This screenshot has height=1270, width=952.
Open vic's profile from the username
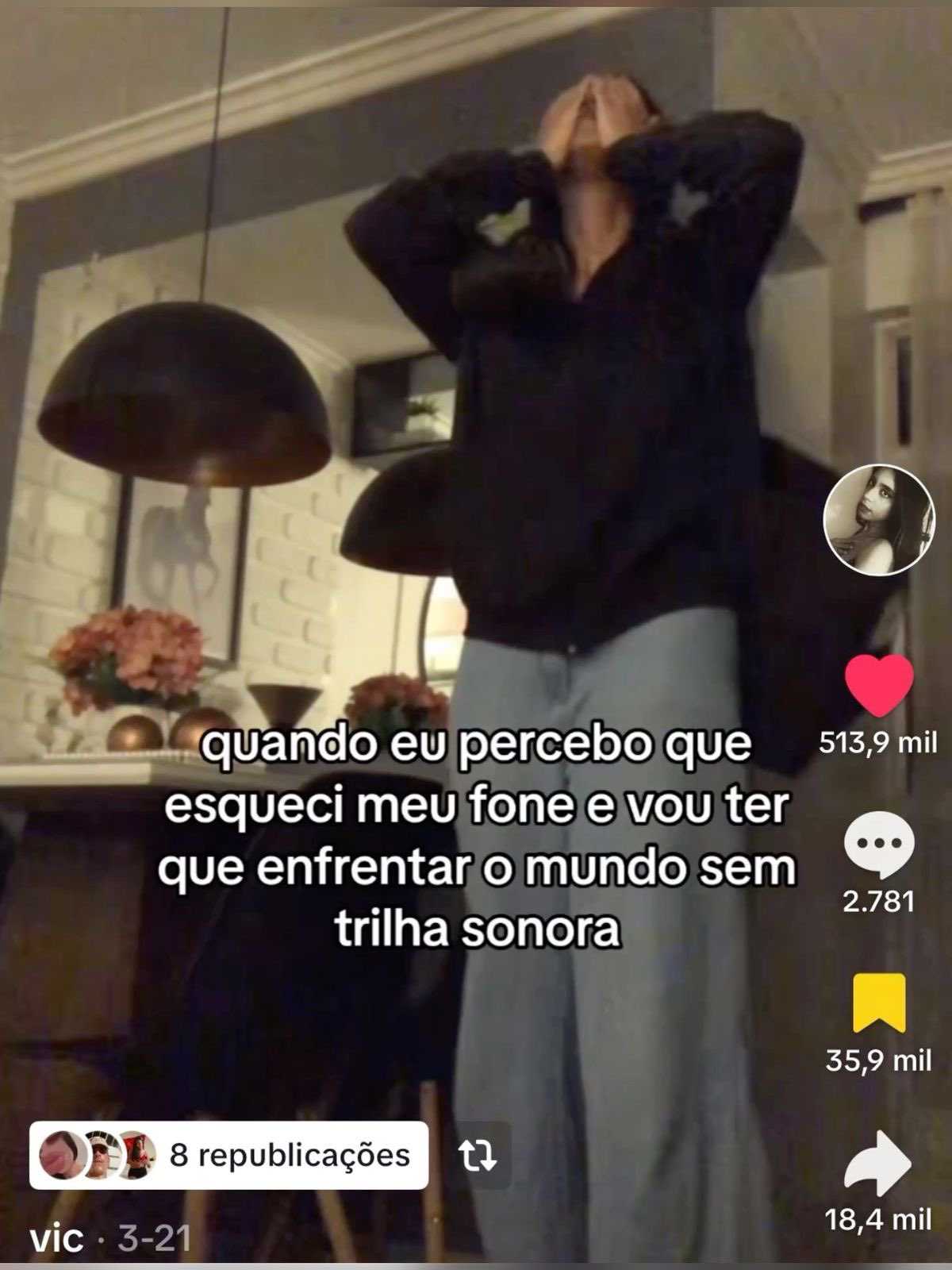pyautogui.click(x=56, y=1238)
